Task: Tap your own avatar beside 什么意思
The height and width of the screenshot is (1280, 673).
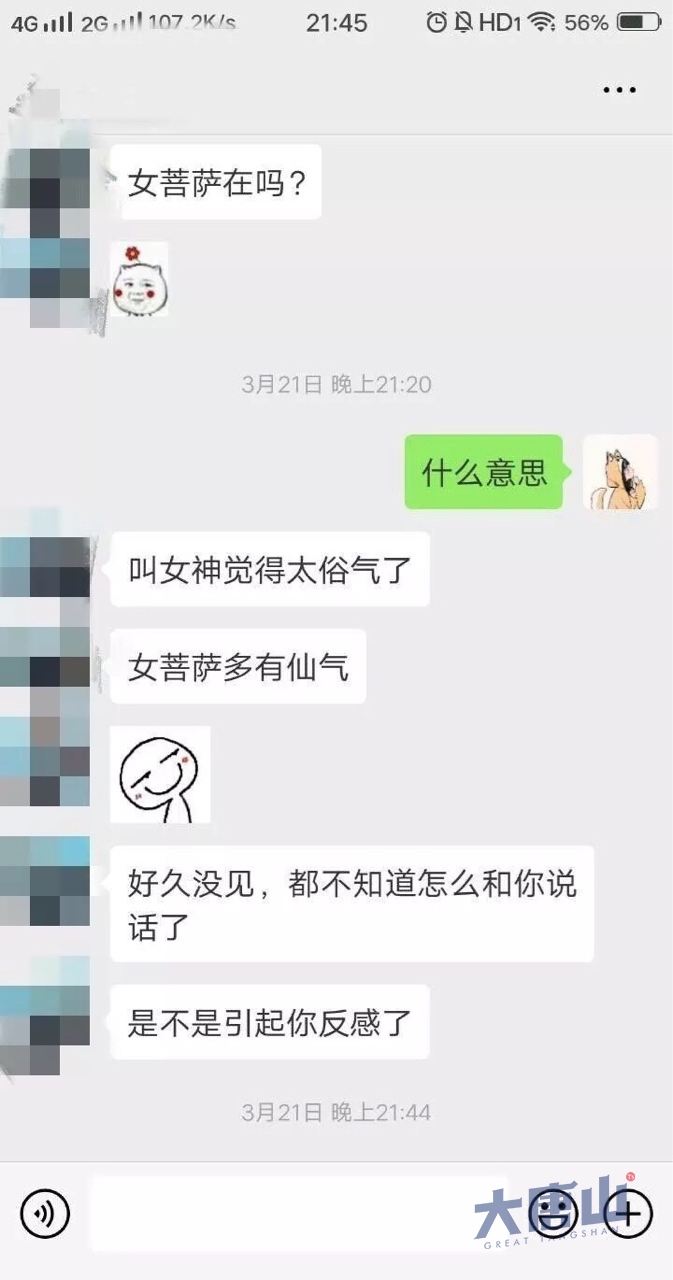Action: pyautogui.click(x=620, y=472)
